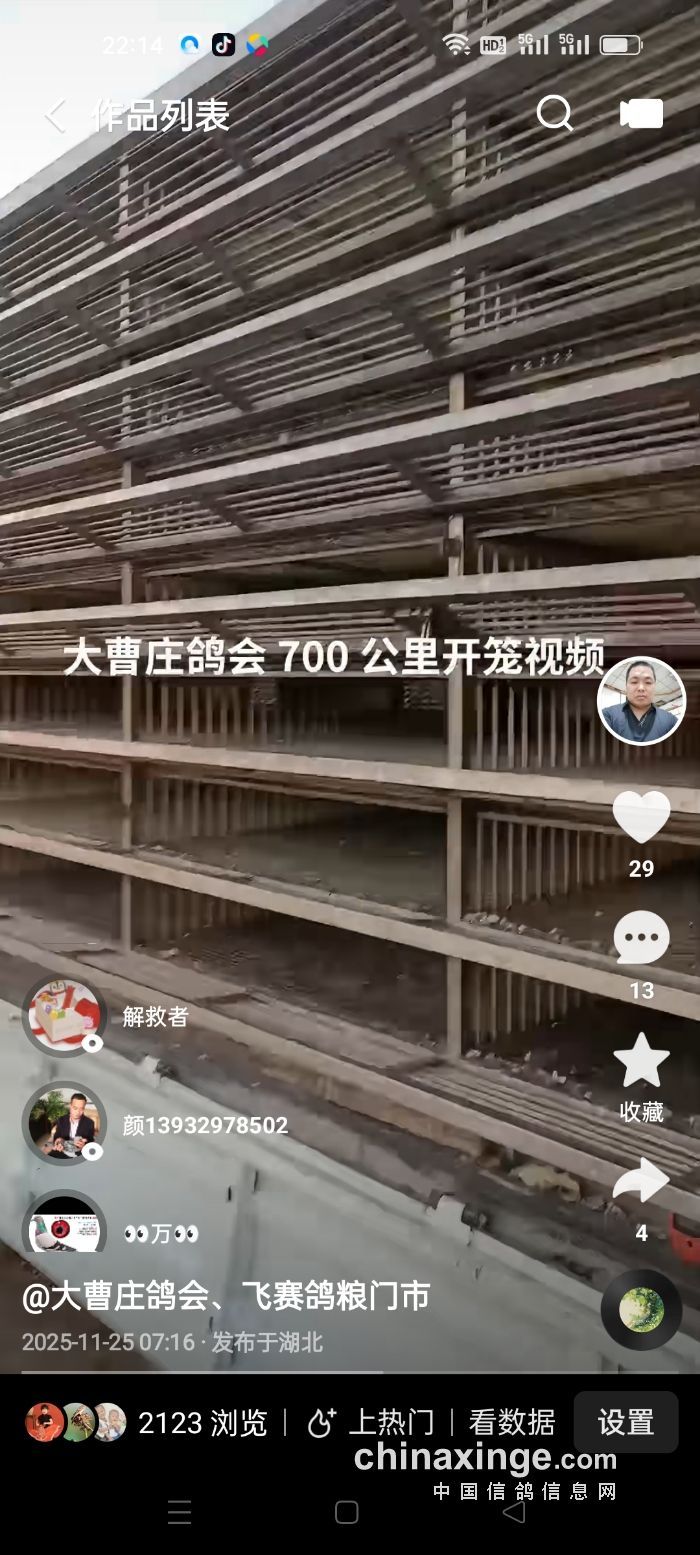The height and width of the screenshot is (1555, 700).
Task: Tap the system home button
Action: click(347, 1512)
